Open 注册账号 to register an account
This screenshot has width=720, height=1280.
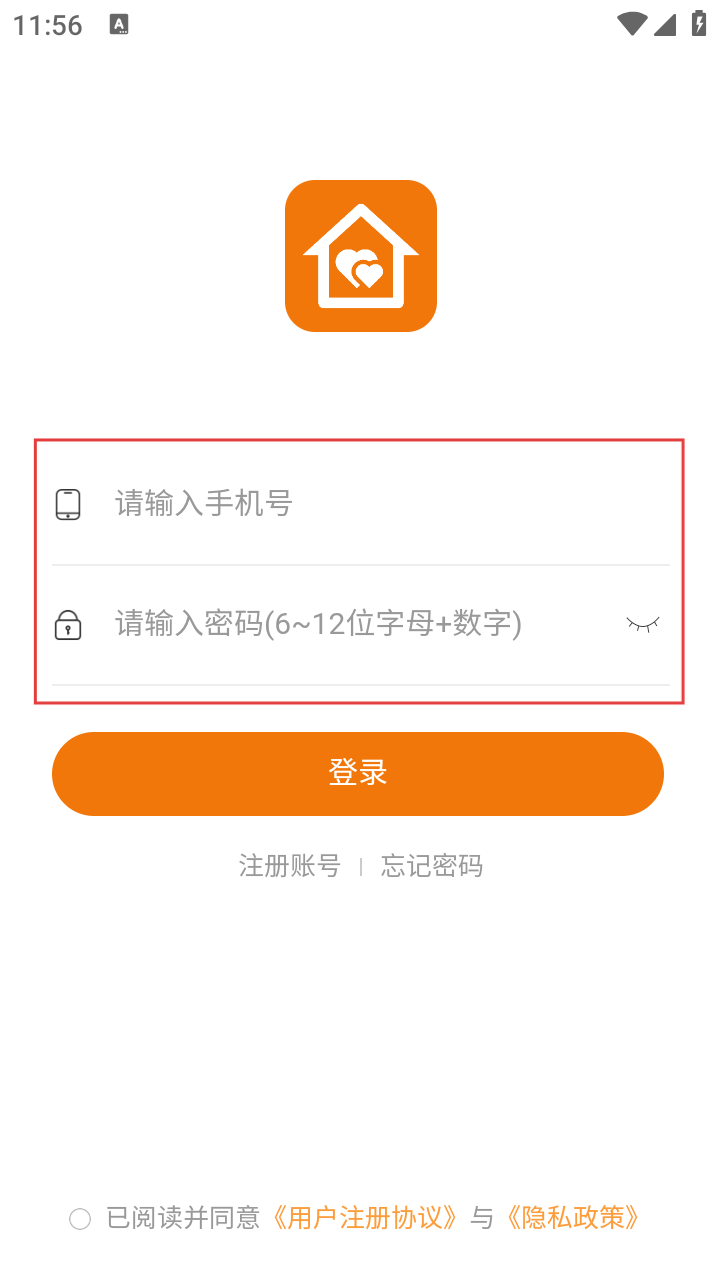[x=289, y=865]
